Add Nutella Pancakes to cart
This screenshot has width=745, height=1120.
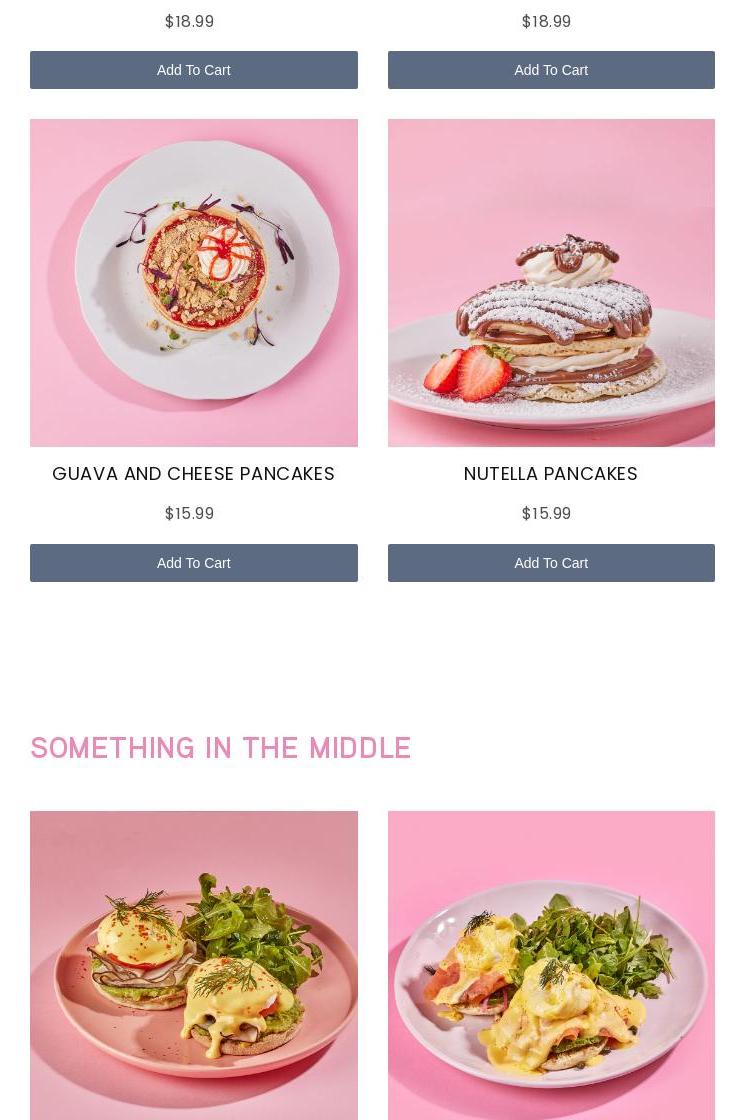[551, 563]
